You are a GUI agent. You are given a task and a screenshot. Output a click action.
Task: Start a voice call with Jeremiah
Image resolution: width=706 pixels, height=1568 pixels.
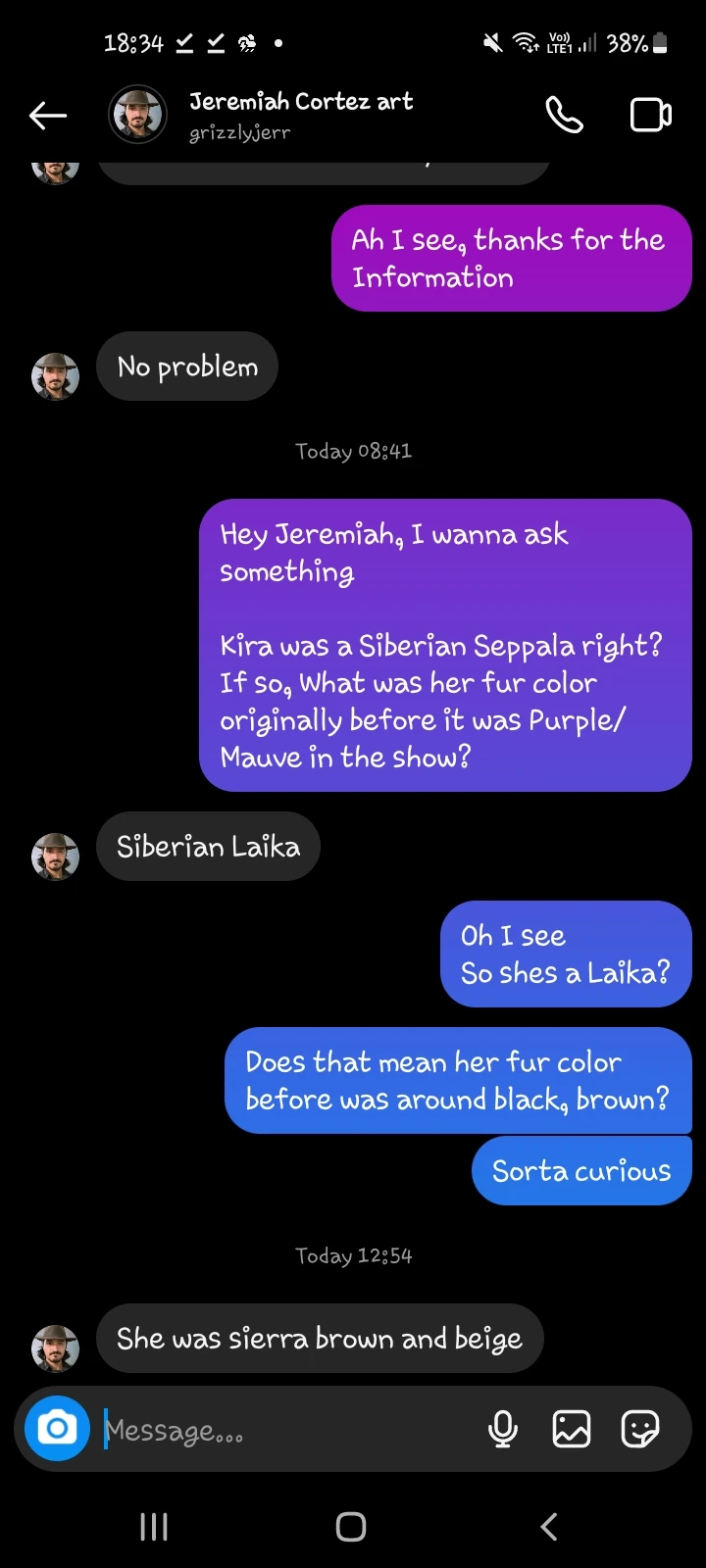pos(564,116)
